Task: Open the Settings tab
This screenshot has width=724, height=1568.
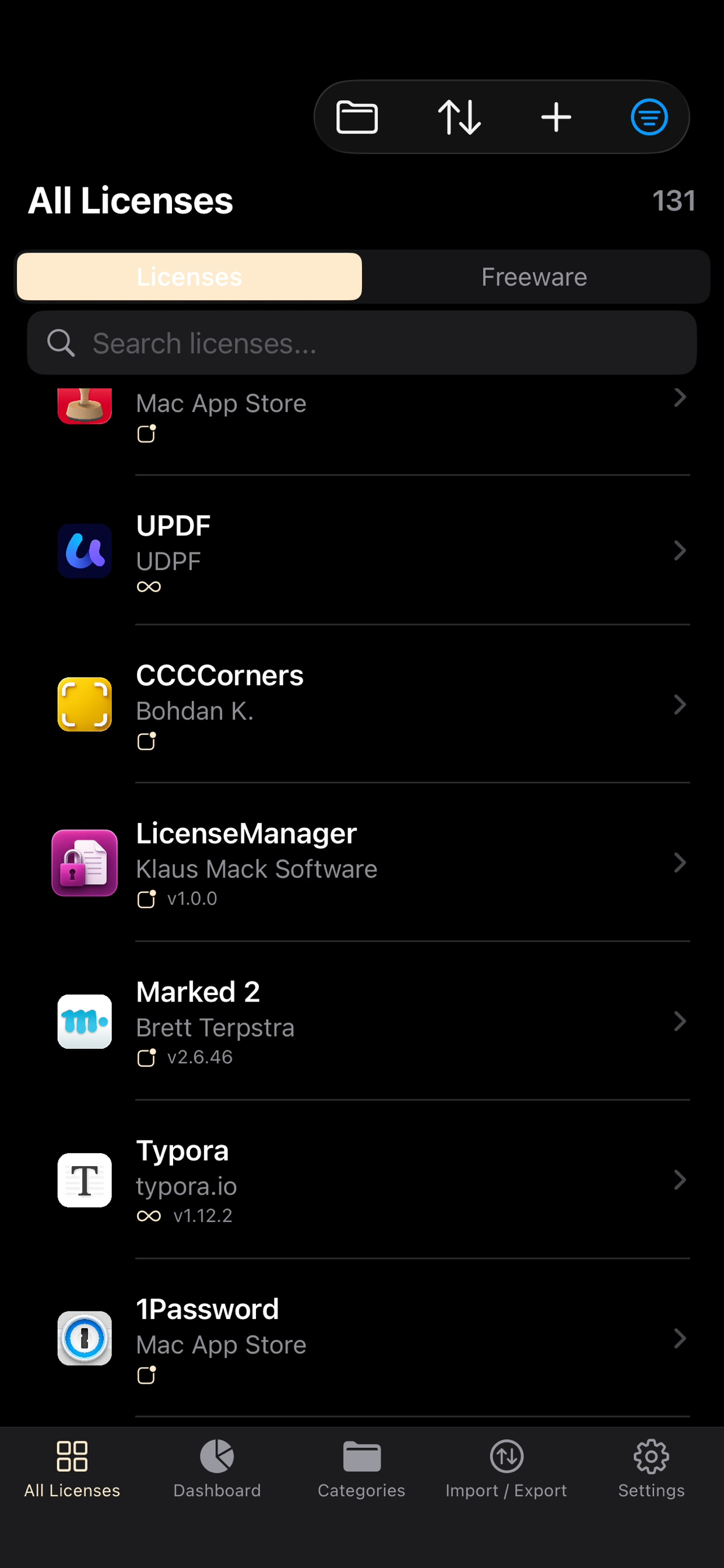Action: (x=651, y=1468)
